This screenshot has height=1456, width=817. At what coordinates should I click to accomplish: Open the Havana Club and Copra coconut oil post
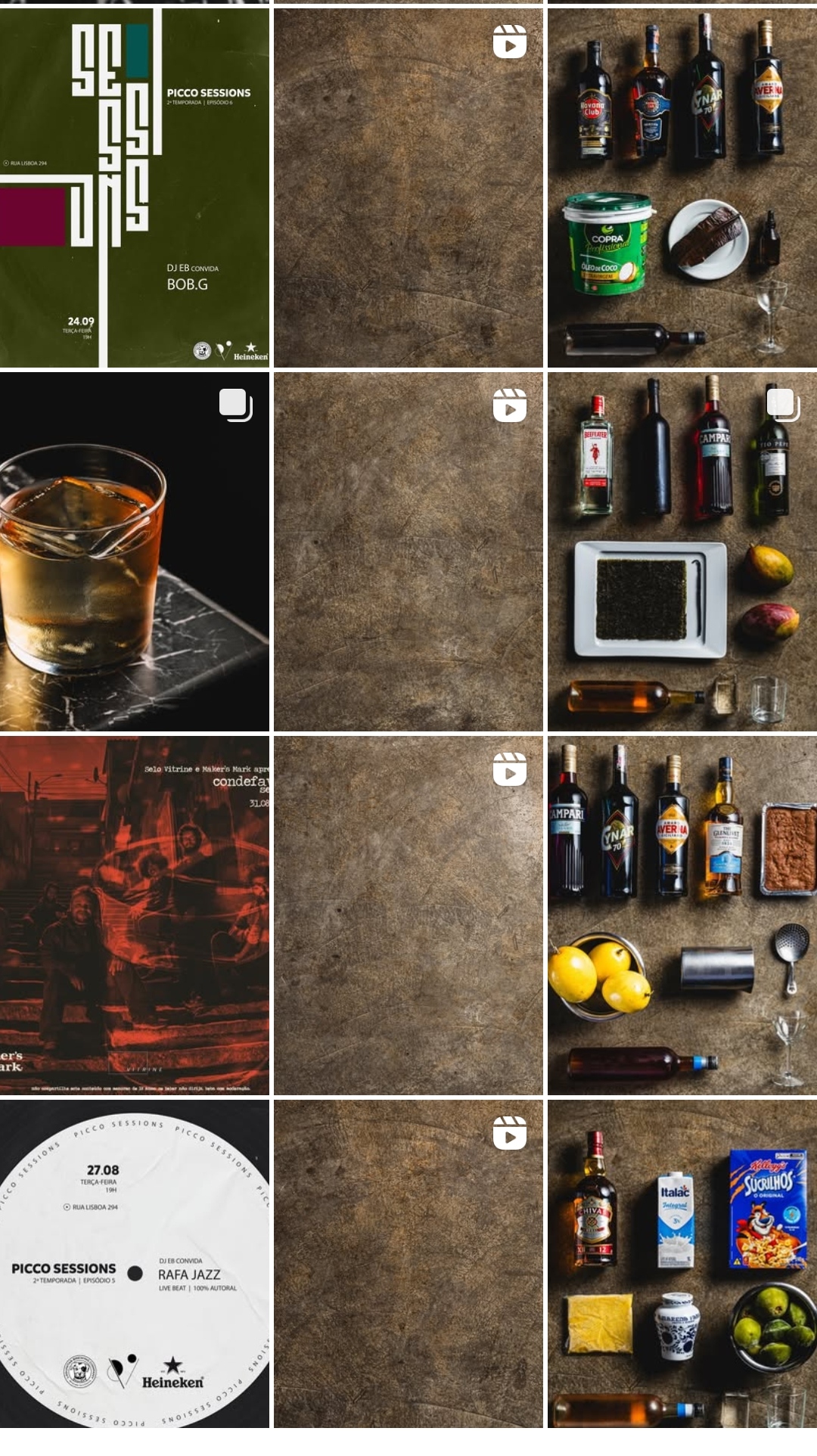pos(682,188)
